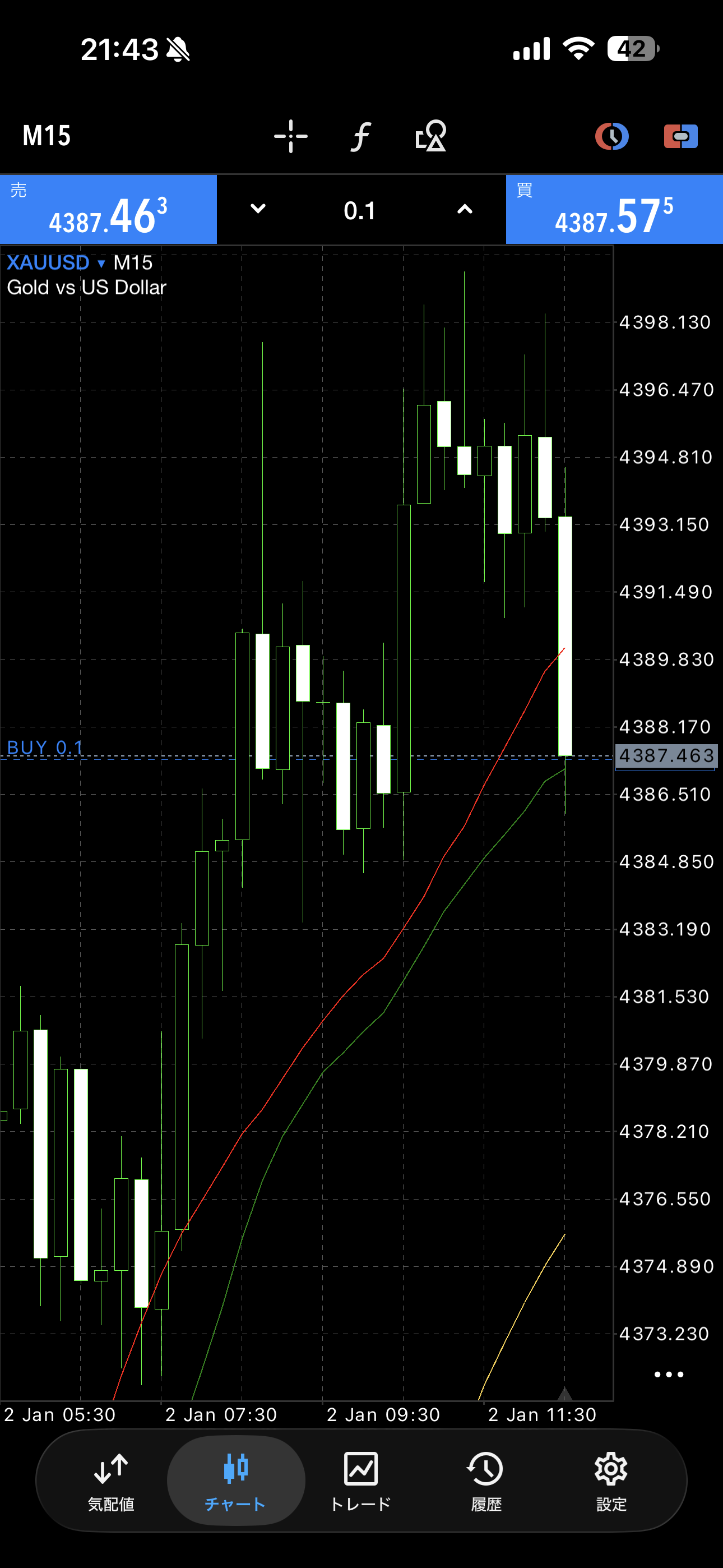The image size is (723, 1568).
Task: Decrease the lot volume
Action: point(258,209)
